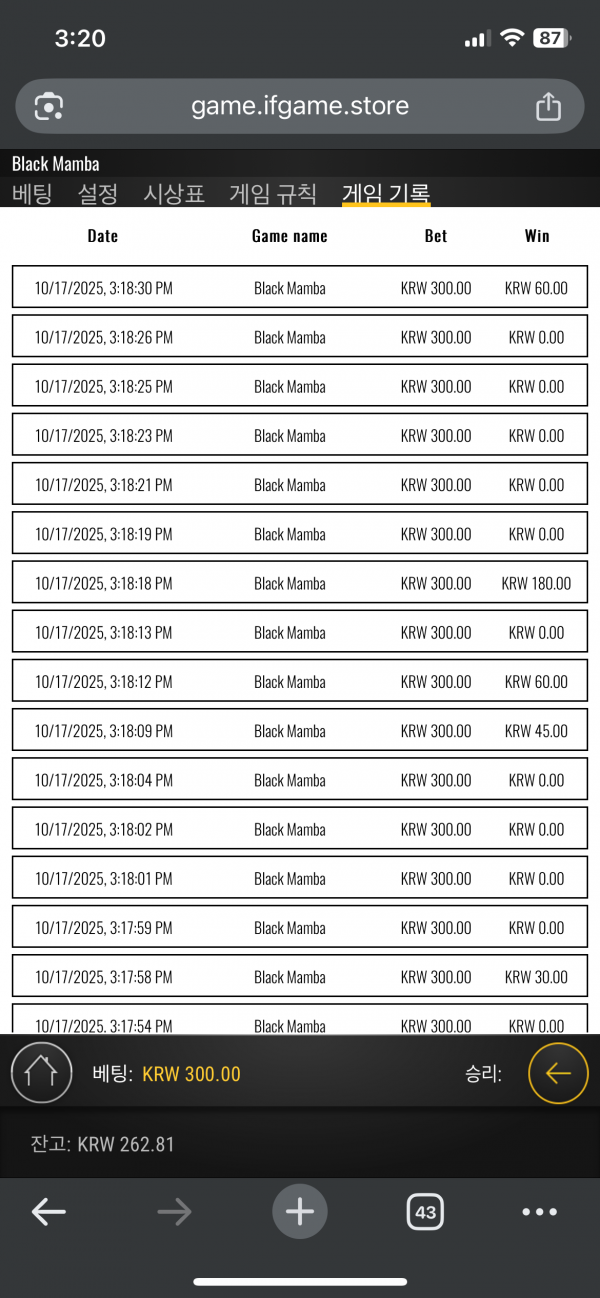Tap the game.ifgame.store address field

click(x=300, y=106)
